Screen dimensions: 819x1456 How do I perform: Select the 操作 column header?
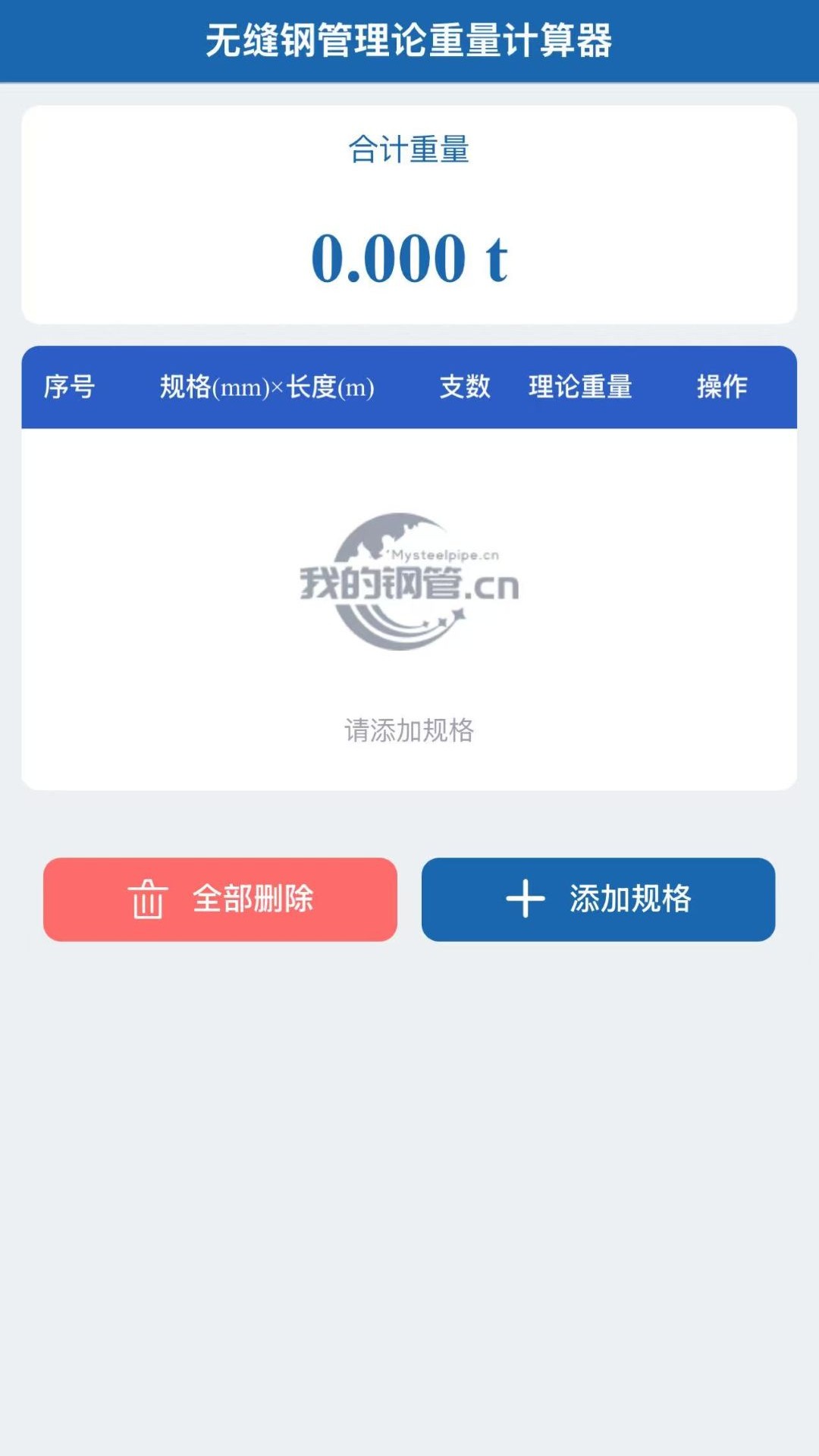pyautogui.click(x=720, y=388)
